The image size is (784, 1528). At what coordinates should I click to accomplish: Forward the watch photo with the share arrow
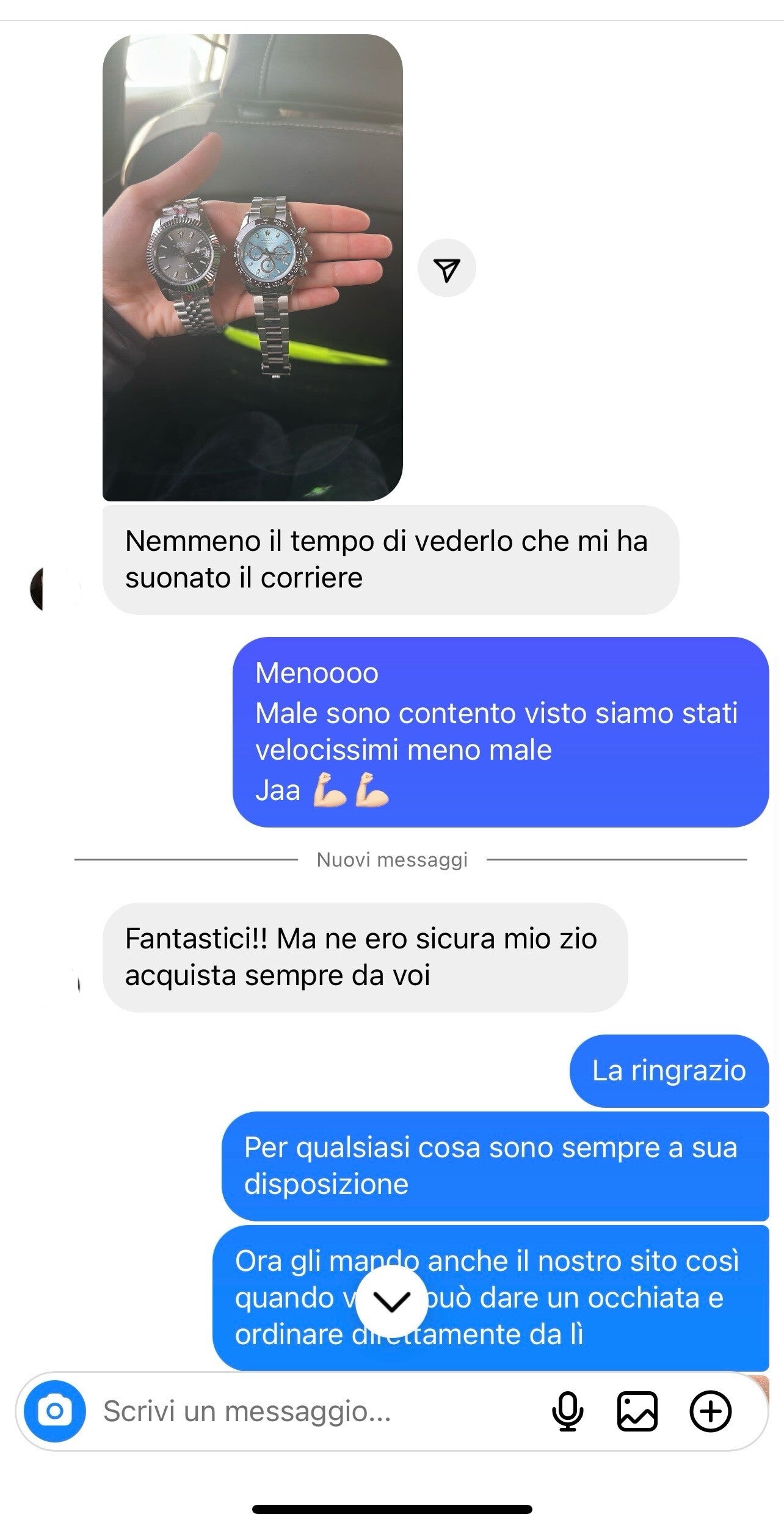pyautogui.click(x=446, y=269)
